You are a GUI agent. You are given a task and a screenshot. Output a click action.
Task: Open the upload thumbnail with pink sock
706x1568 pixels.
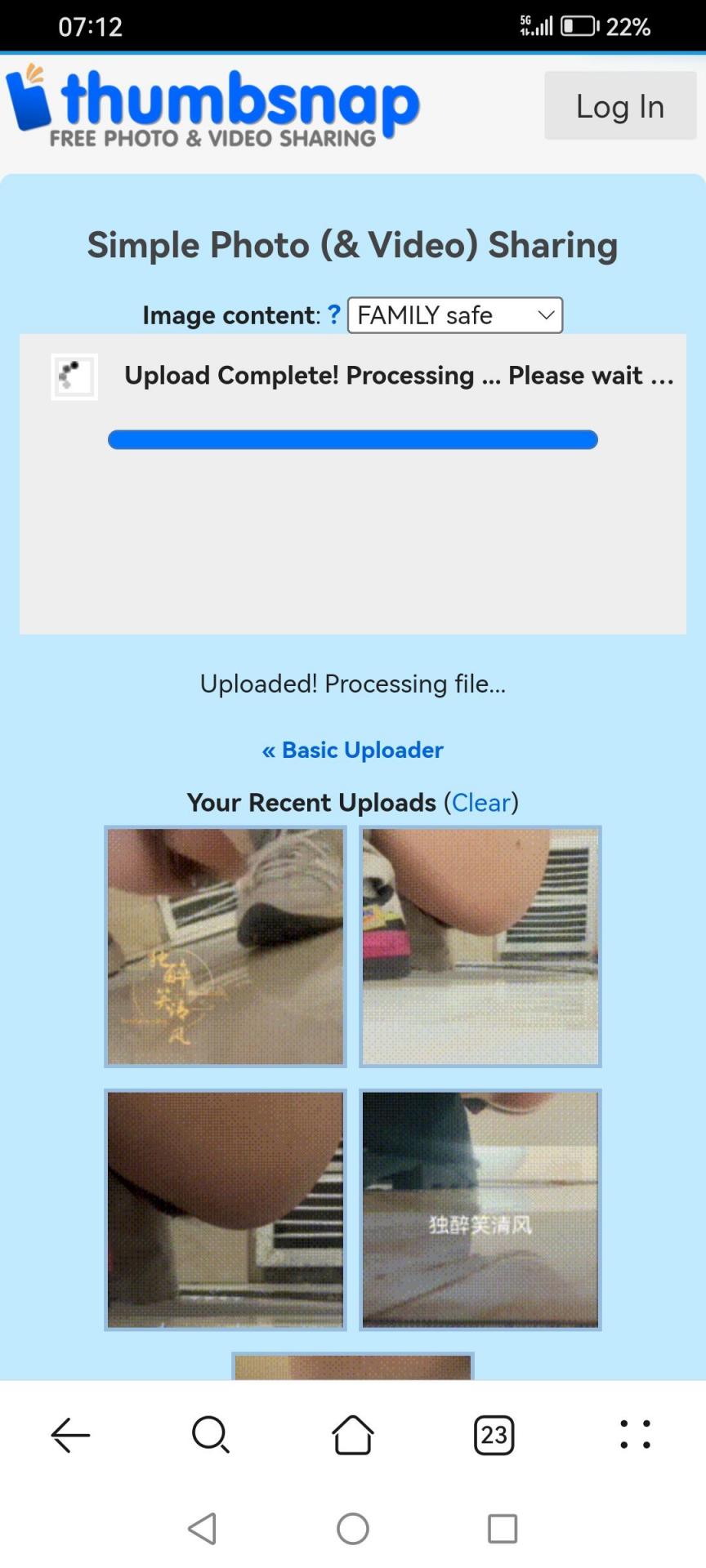click(x=480, y=947)
